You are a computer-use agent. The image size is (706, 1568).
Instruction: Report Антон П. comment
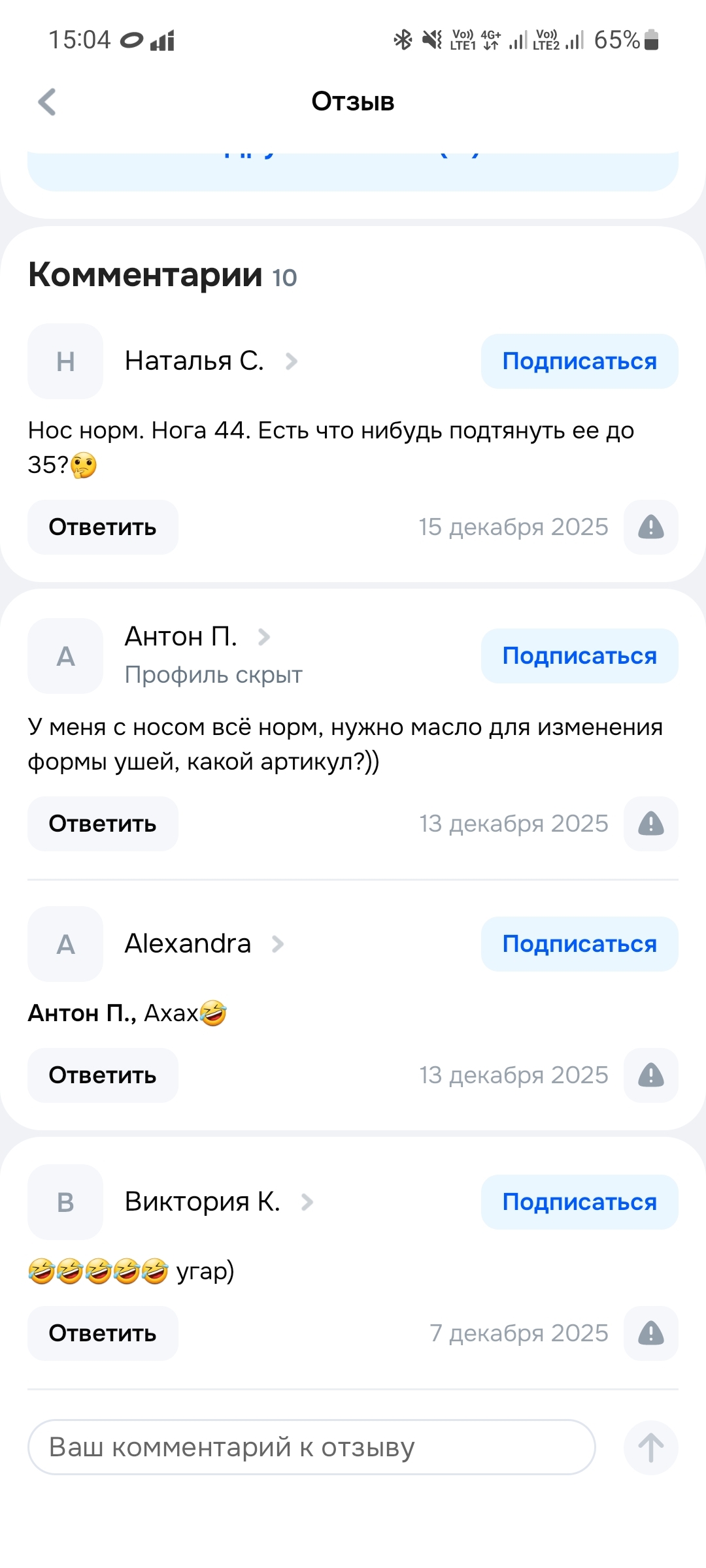click(650, 824)
